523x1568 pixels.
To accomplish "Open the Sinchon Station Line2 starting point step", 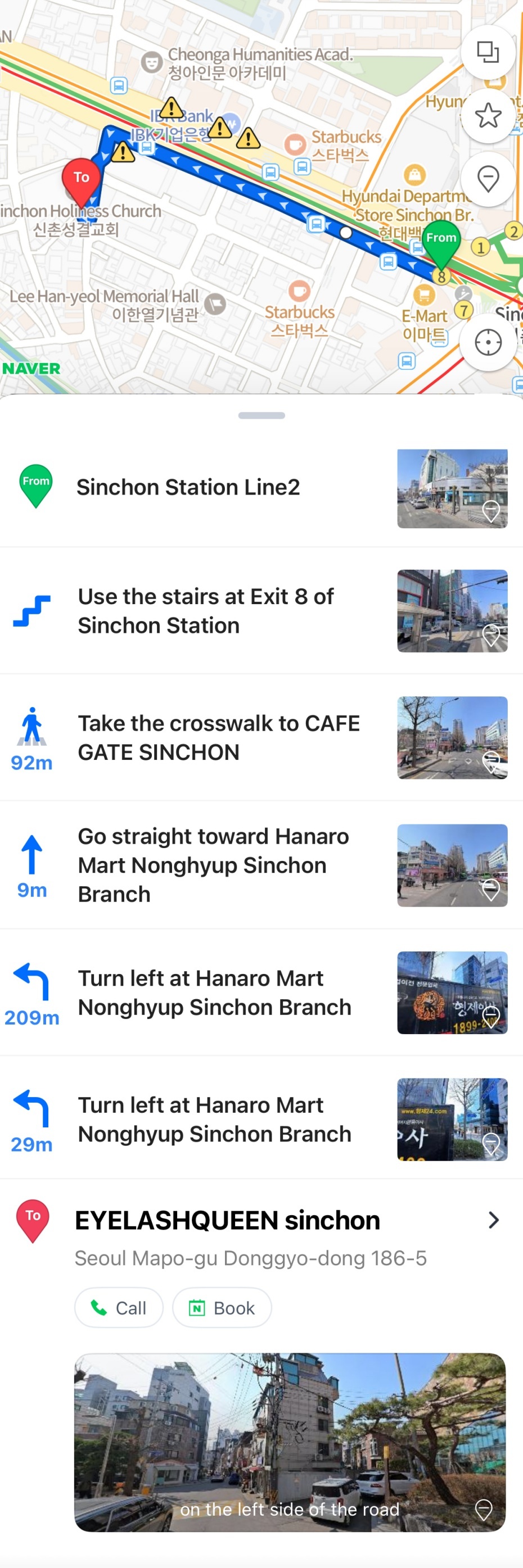I will coord(188,487).
